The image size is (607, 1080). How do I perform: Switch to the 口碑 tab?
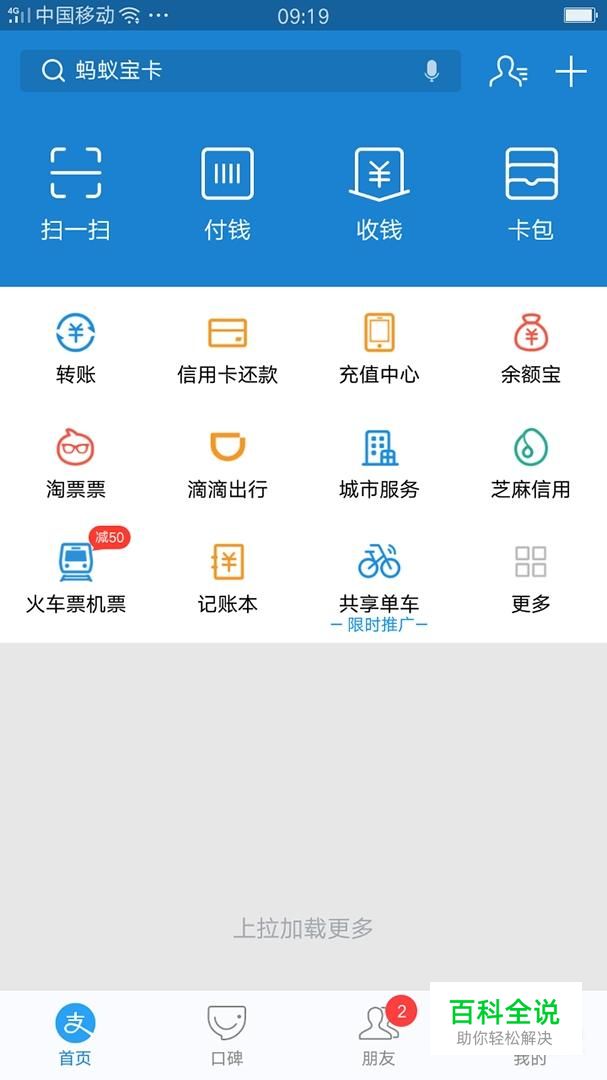(227, 1035)
